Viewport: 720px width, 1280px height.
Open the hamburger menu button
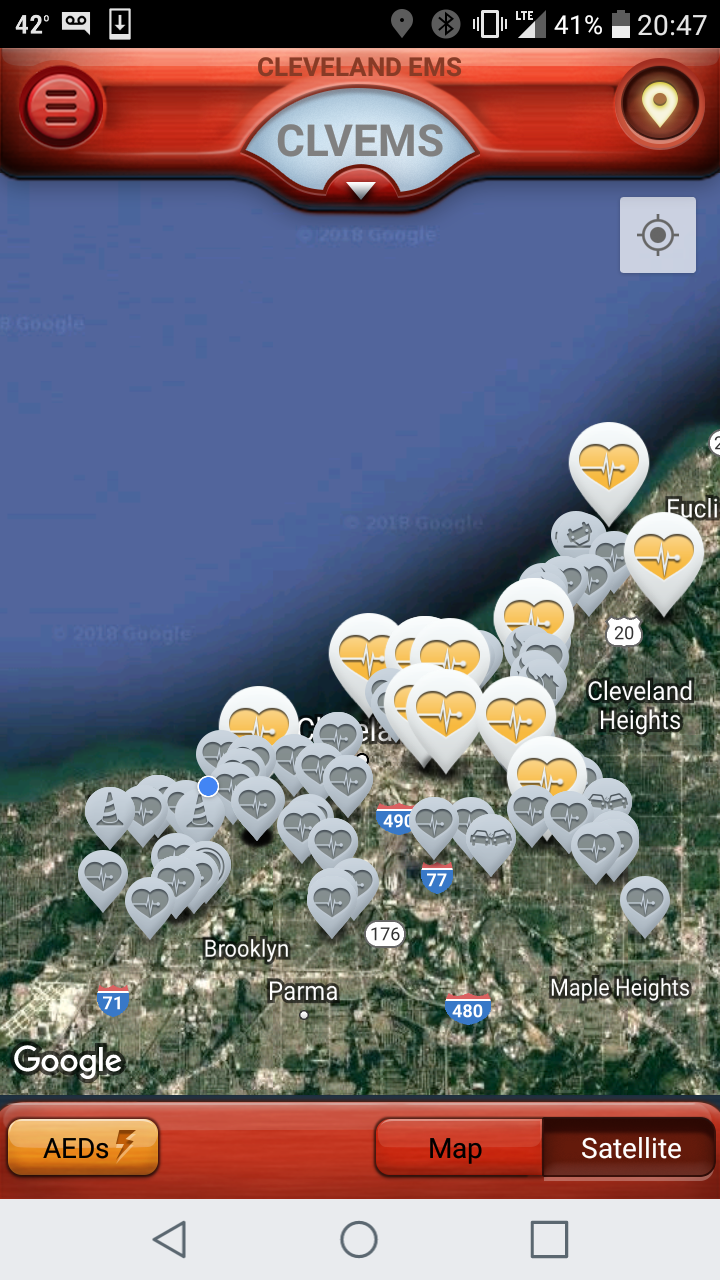[x=61, y=104]
